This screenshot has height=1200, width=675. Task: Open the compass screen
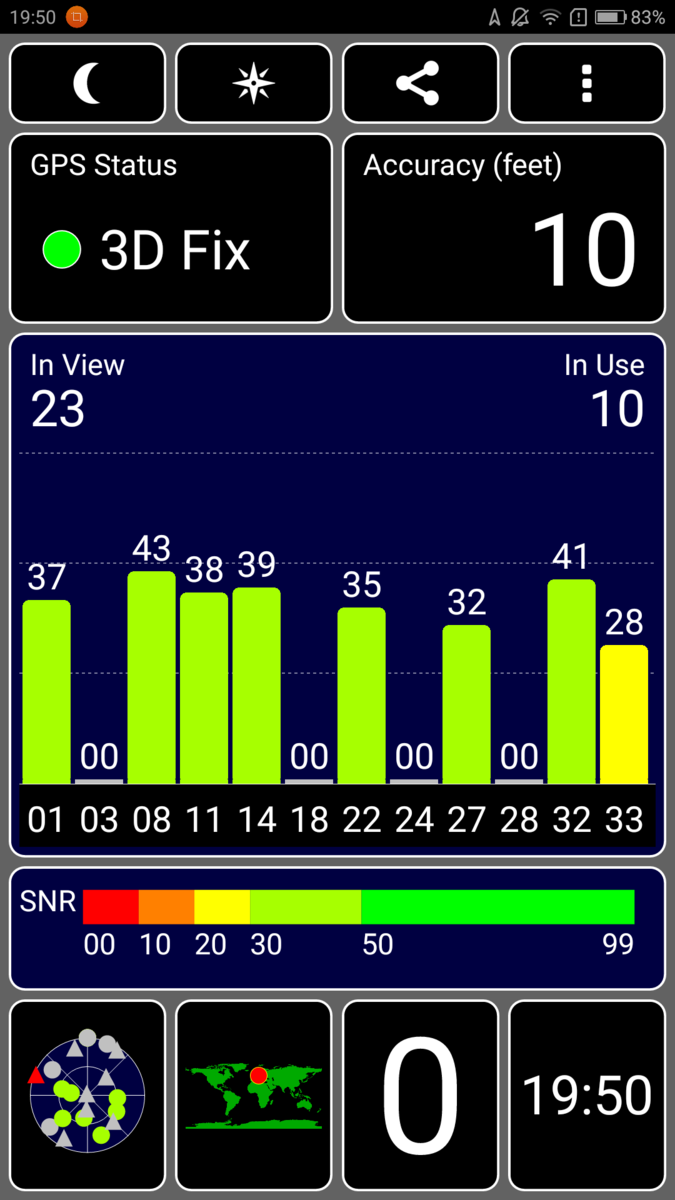click(x=253, y=84)
